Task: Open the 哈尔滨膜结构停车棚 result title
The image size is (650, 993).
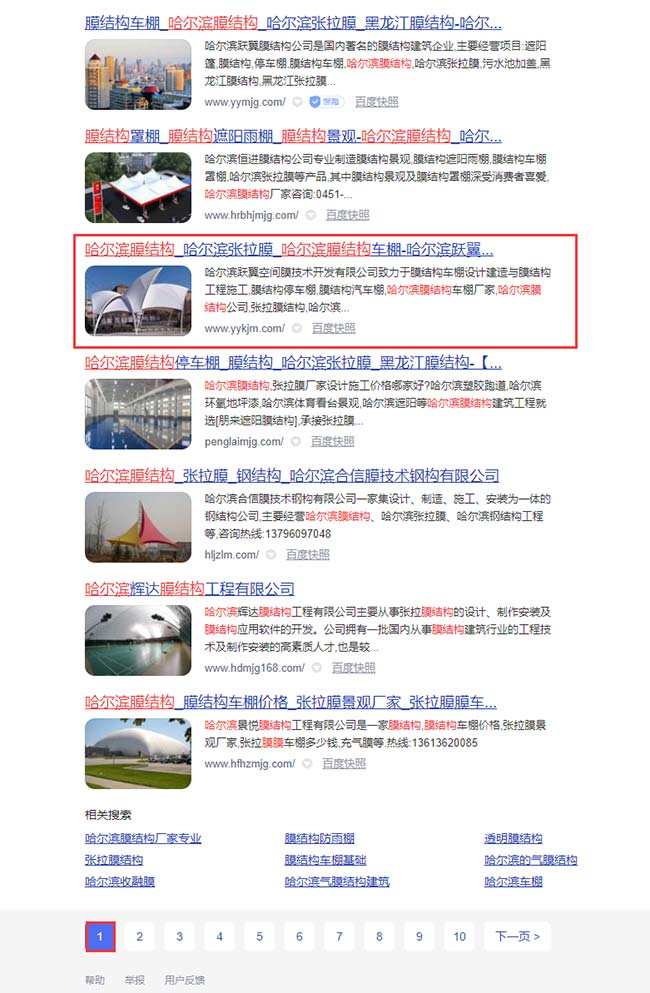Action: [293, 362]
